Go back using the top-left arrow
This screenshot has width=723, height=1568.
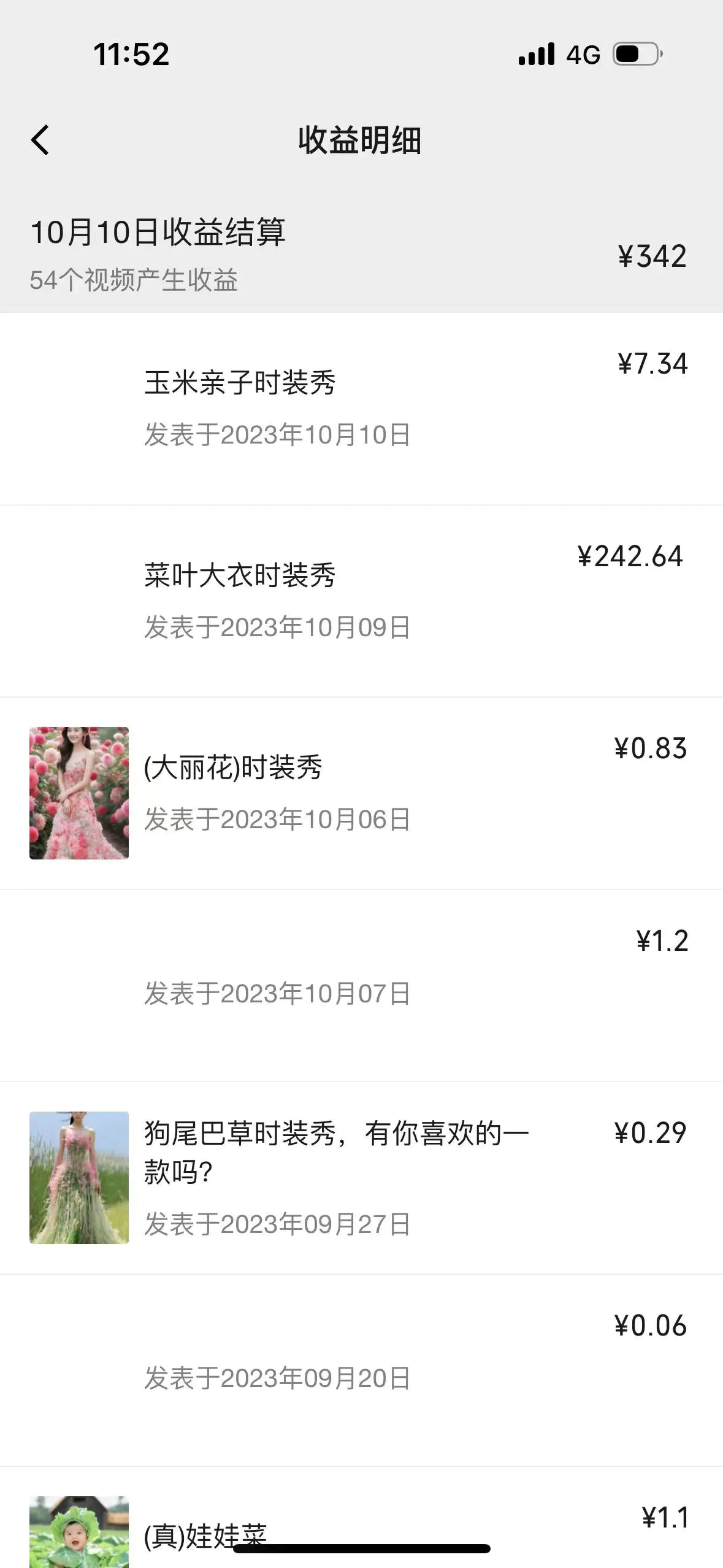pos(40,140)
